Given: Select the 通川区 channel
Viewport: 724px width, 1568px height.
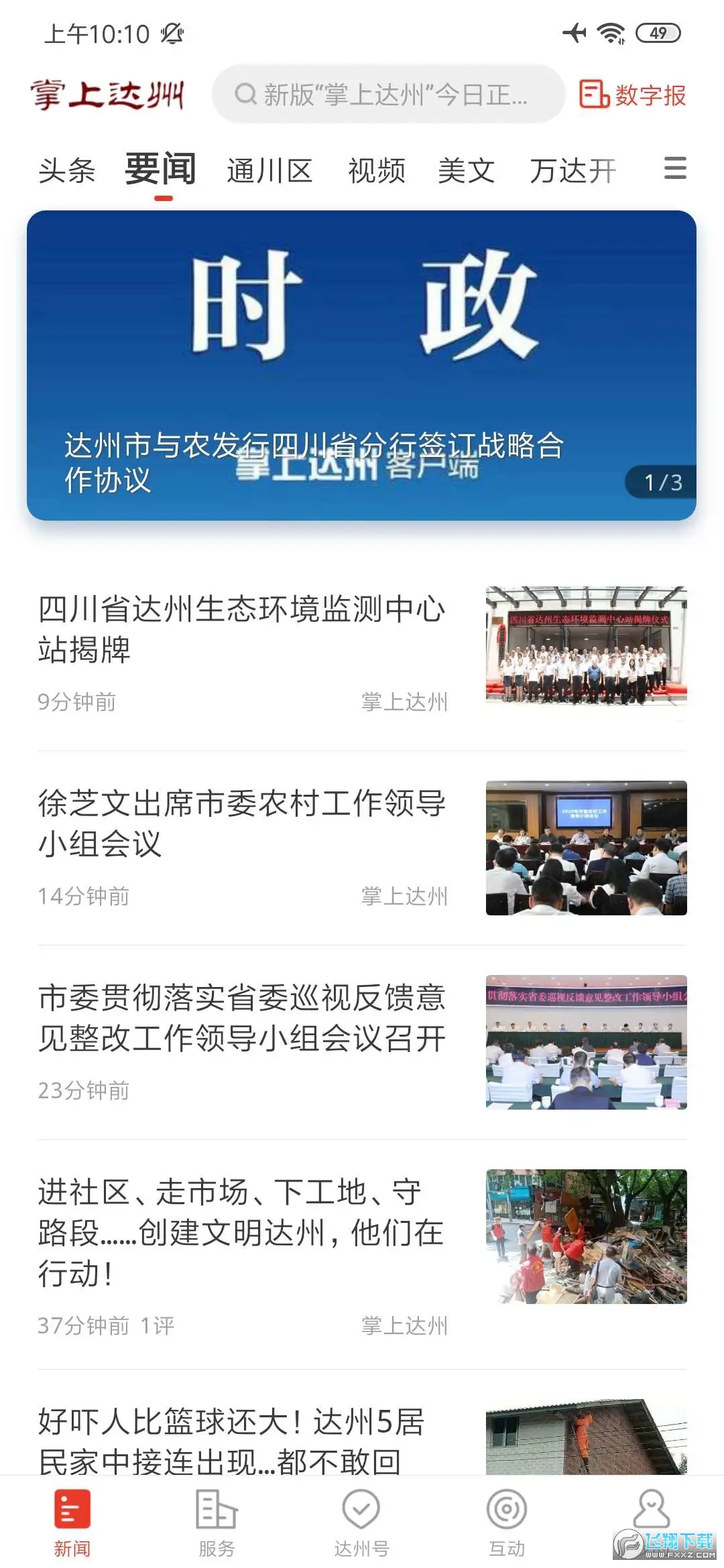Looking at the screenshot, I should tap(267, 170).
